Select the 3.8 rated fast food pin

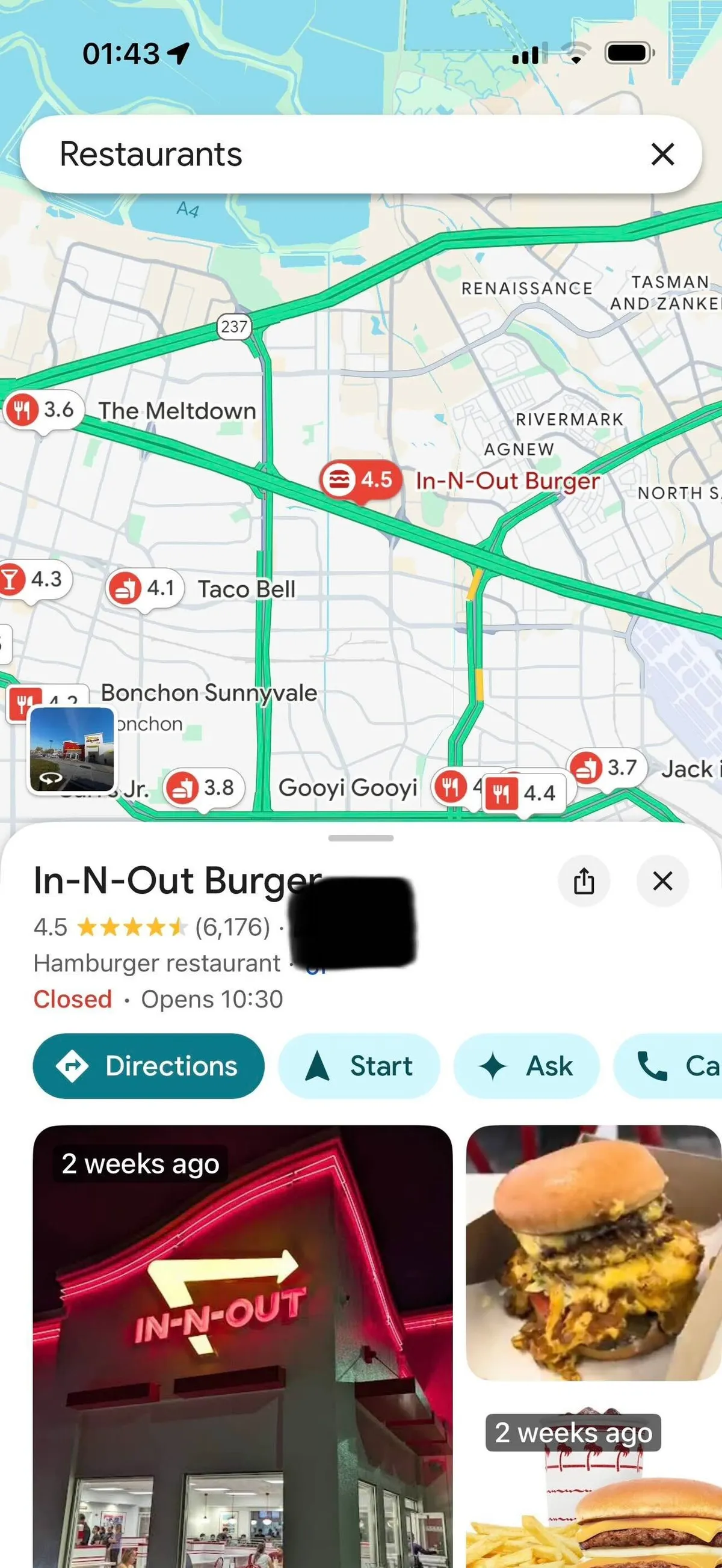pos(203,788)
